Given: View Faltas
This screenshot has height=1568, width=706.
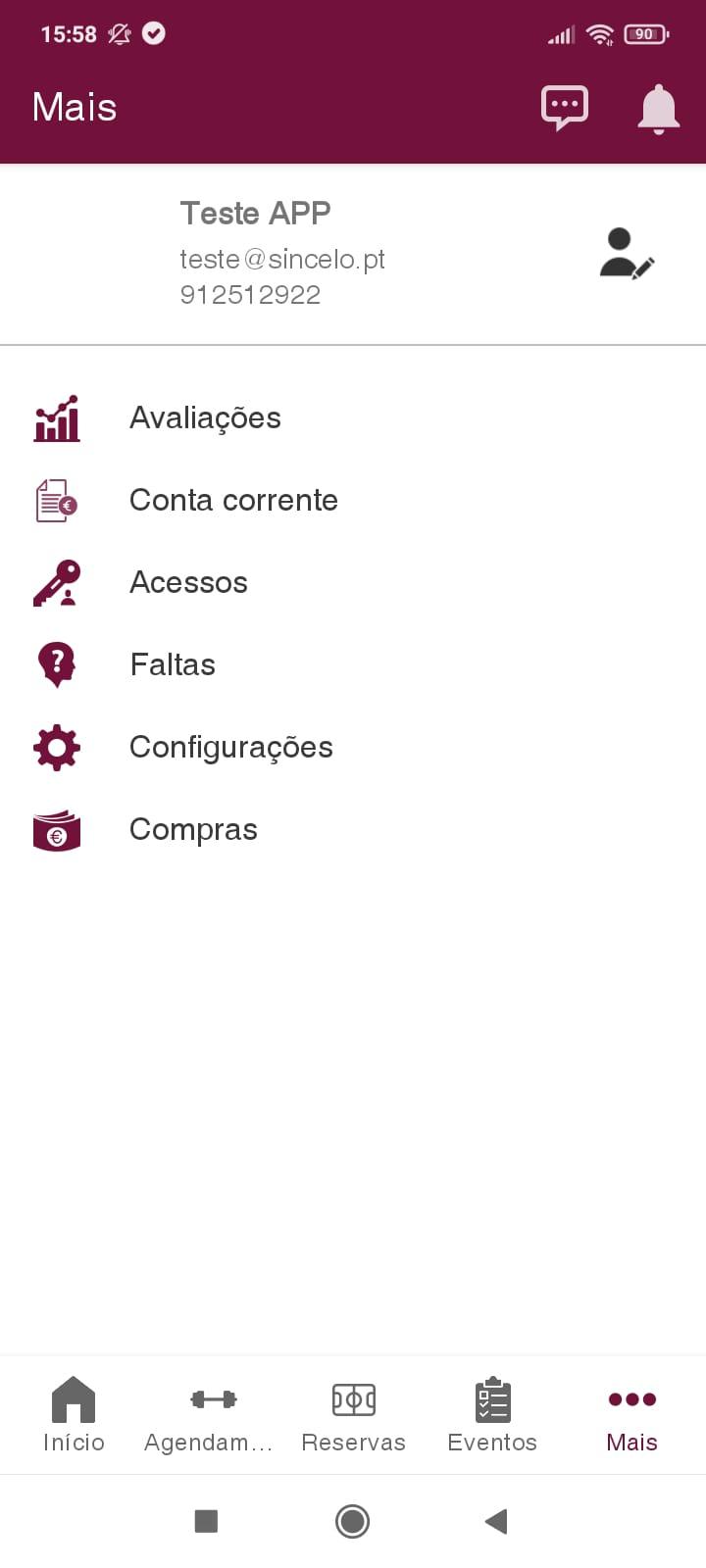Looking at the screenshot, I should click(x=353, y=664).
